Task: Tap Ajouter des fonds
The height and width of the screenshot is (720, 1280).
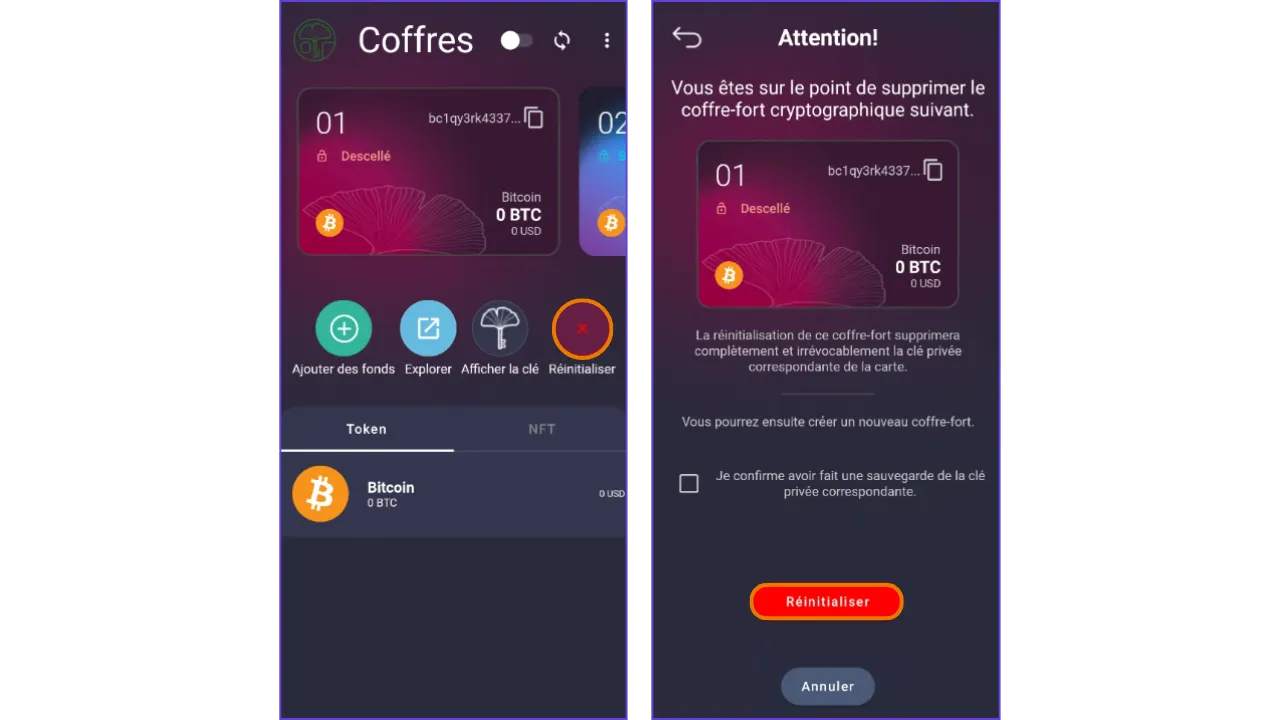Action: pos(343,329)
